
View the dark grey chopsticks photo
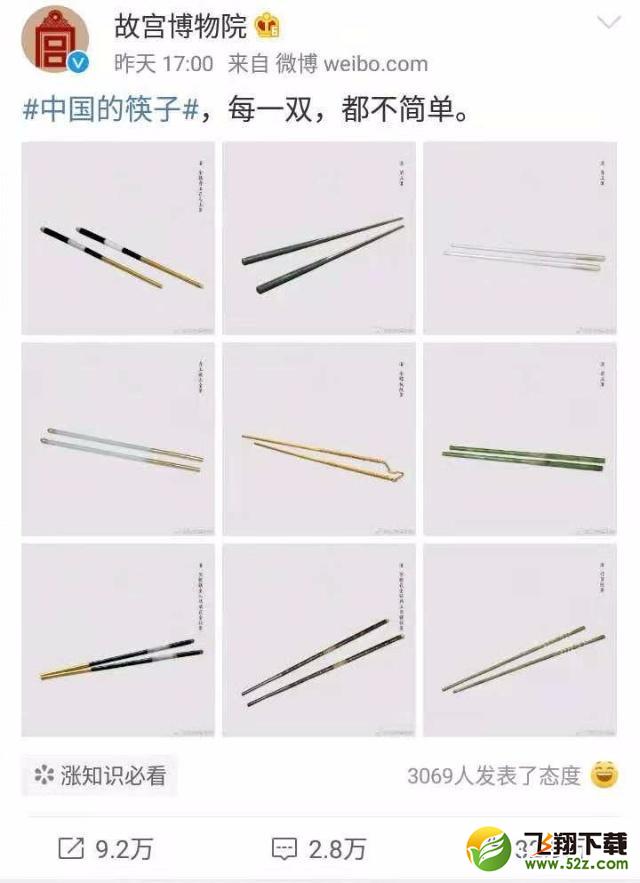pyautogui.click(x=319, y=238)
